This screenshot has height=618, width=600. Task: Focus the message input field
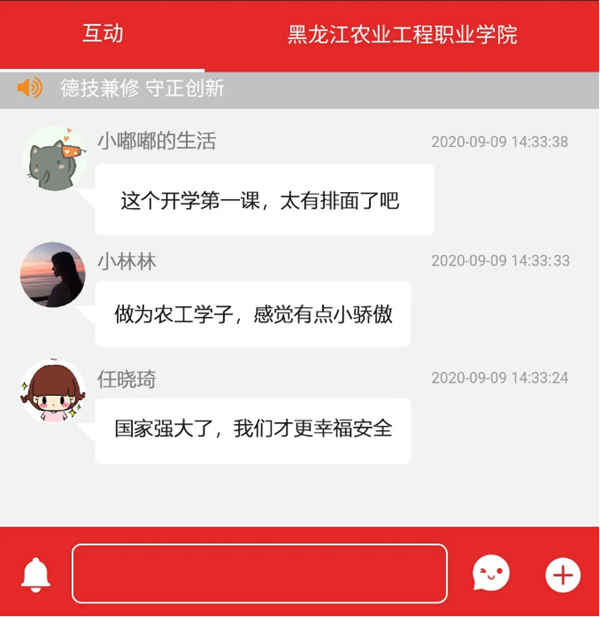point(259,574)
